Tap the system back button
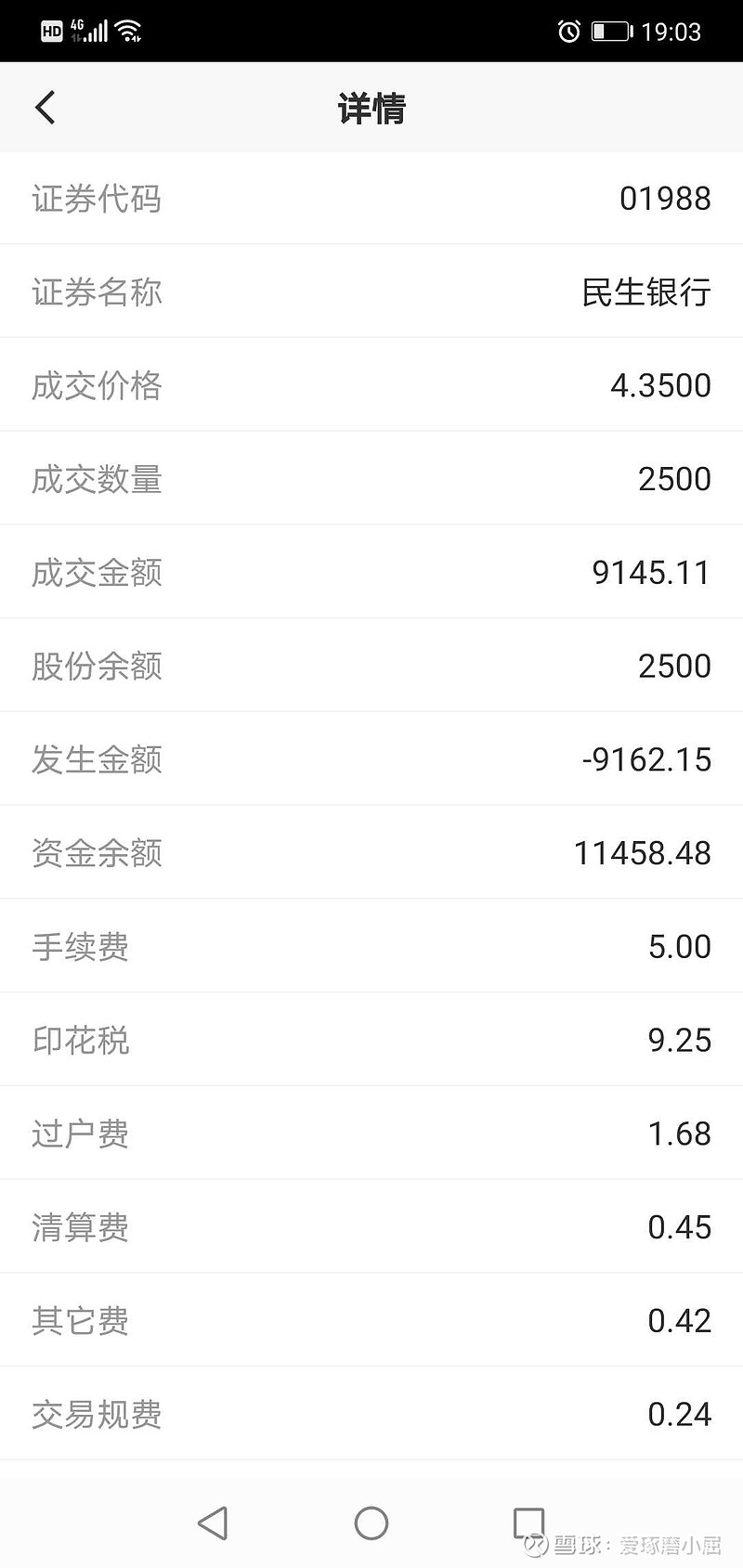This screenshot has height=1568, width=743. (x=213, y=1523)
